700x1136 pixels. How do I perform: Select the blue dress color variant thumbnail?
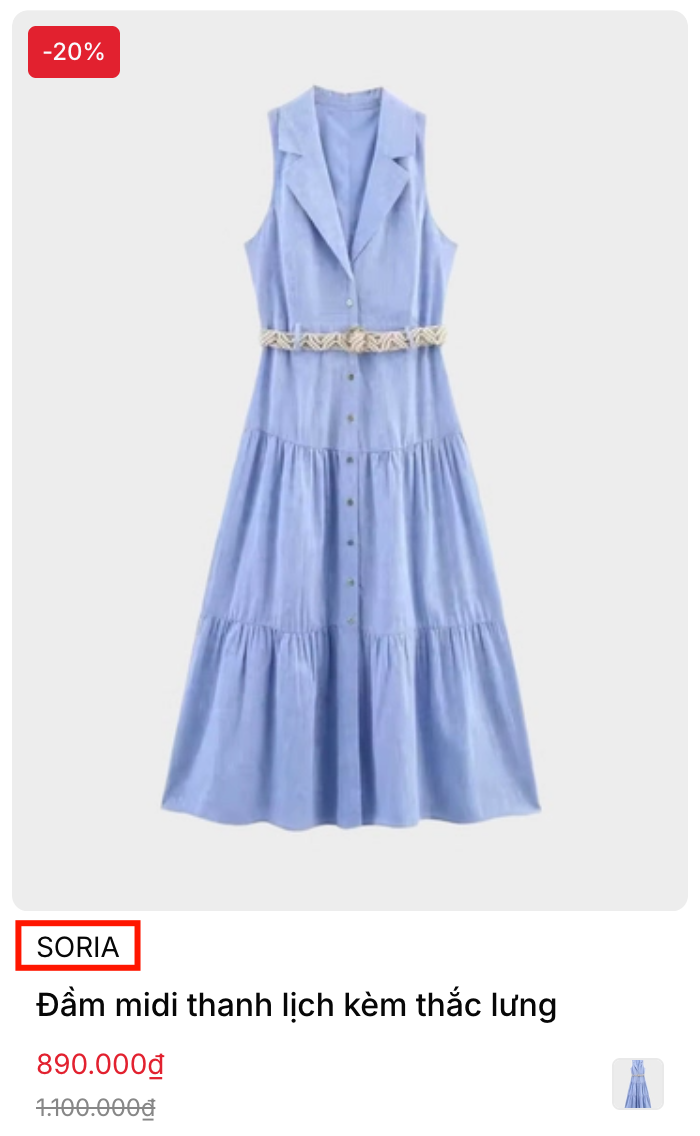tap(637, 1084)
